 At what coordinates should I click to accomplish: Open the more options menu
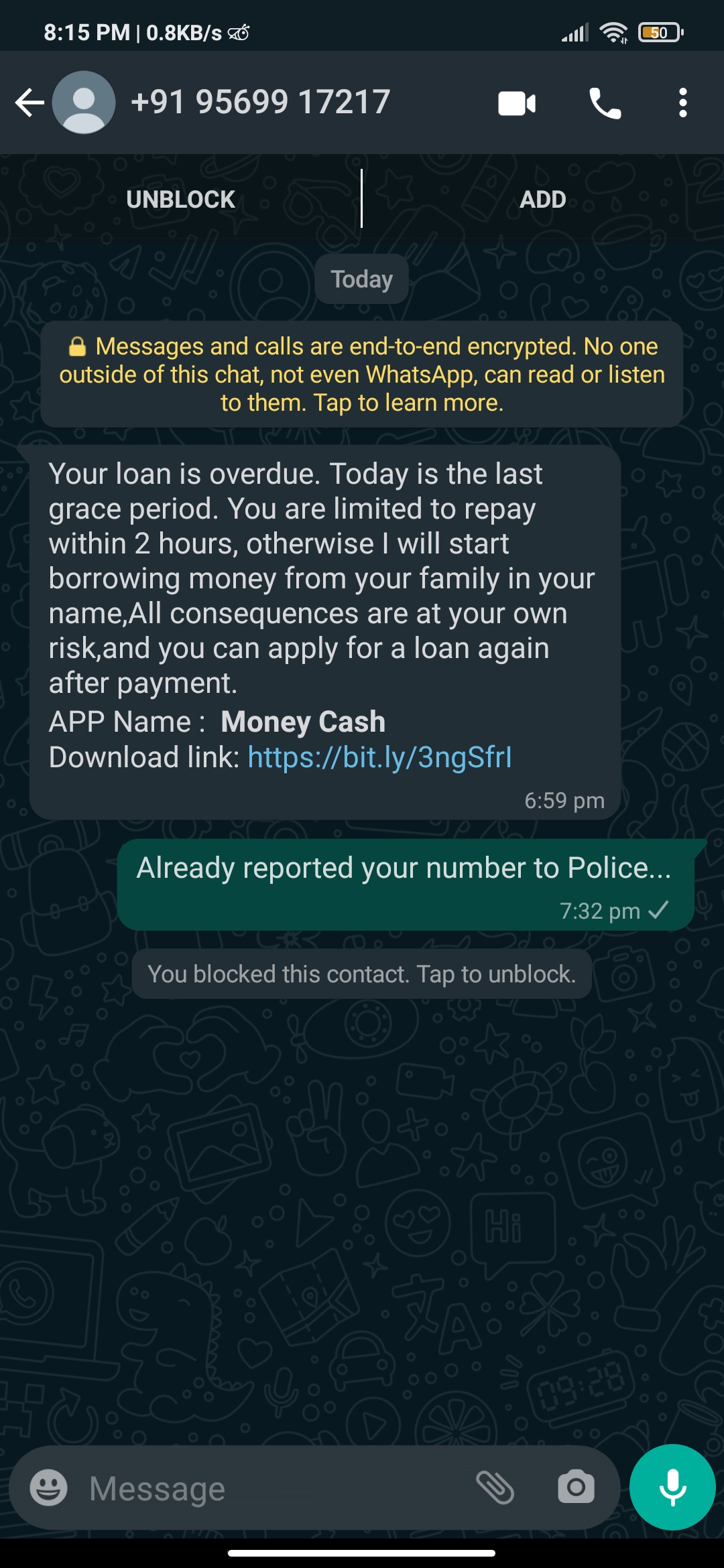coord(682,103)
